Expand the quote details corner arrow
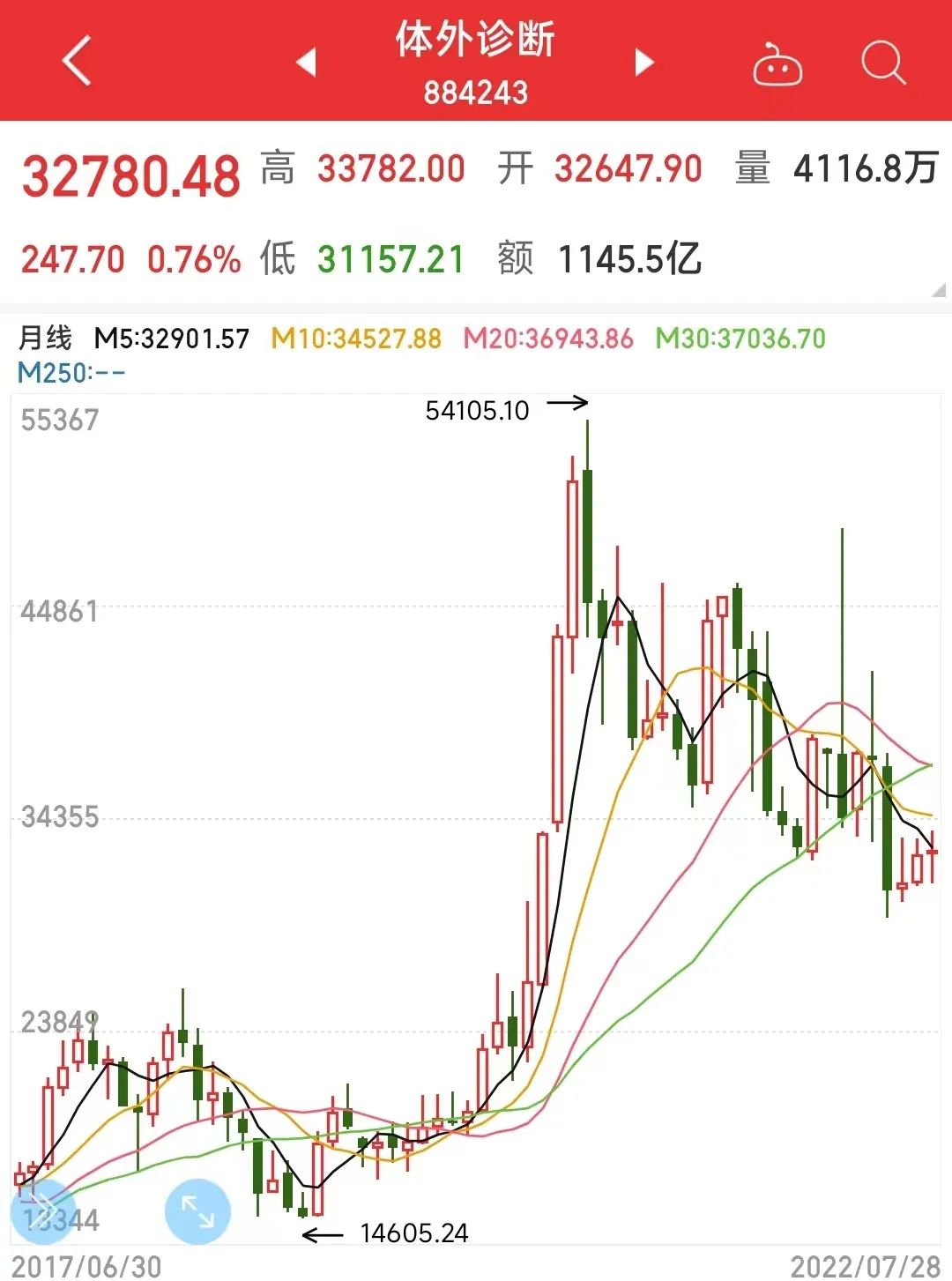 (x=938, y=290)
